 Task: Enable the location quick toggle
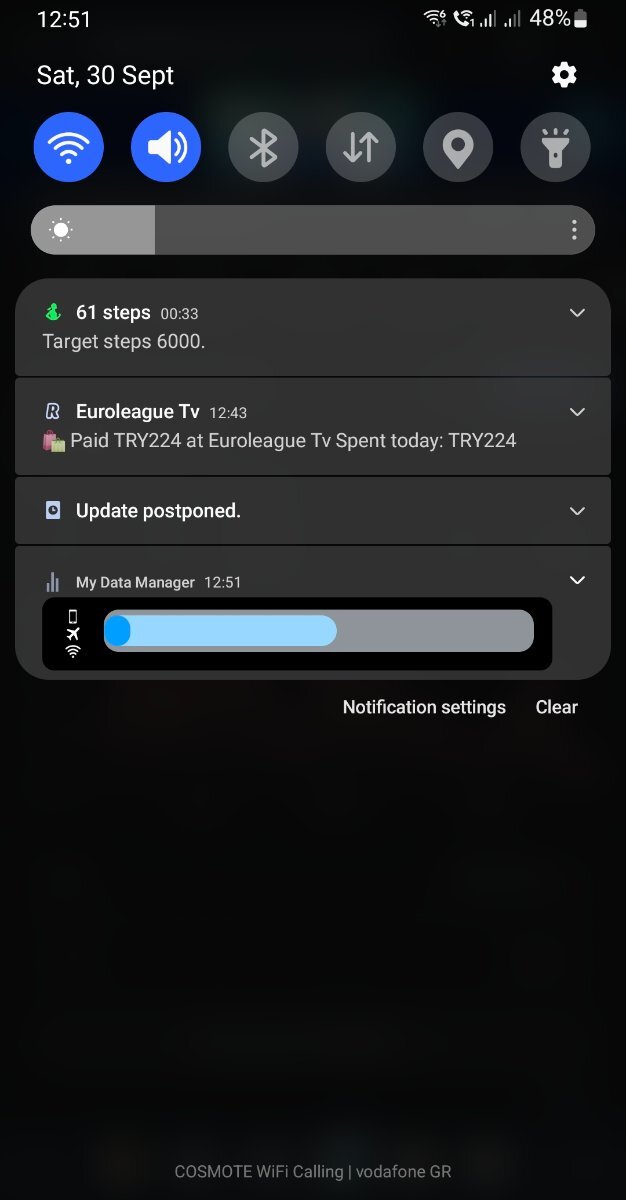click(x=458, y=148)
